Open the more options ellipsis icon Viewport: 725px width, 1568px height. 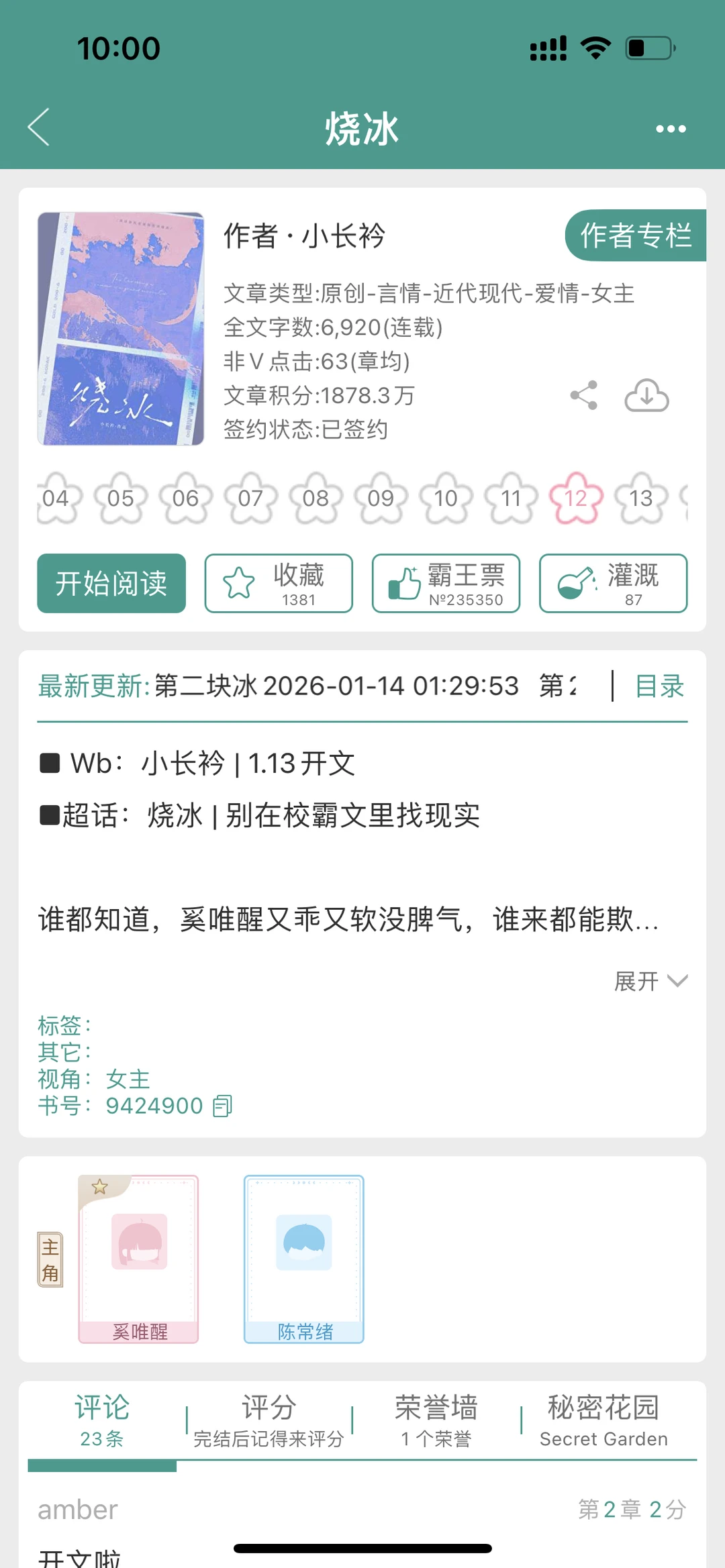coord(669,129)
